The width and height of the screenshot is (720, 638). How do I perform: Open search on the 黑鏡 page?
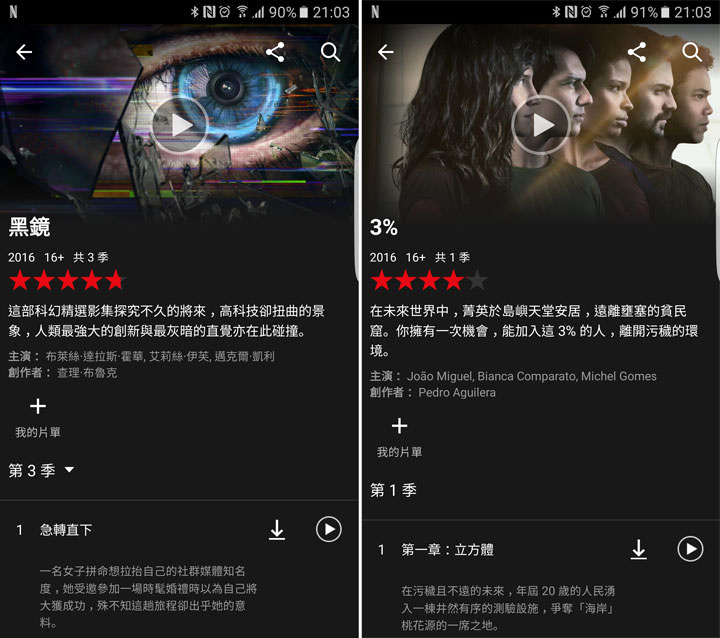(x=331, y=52)
